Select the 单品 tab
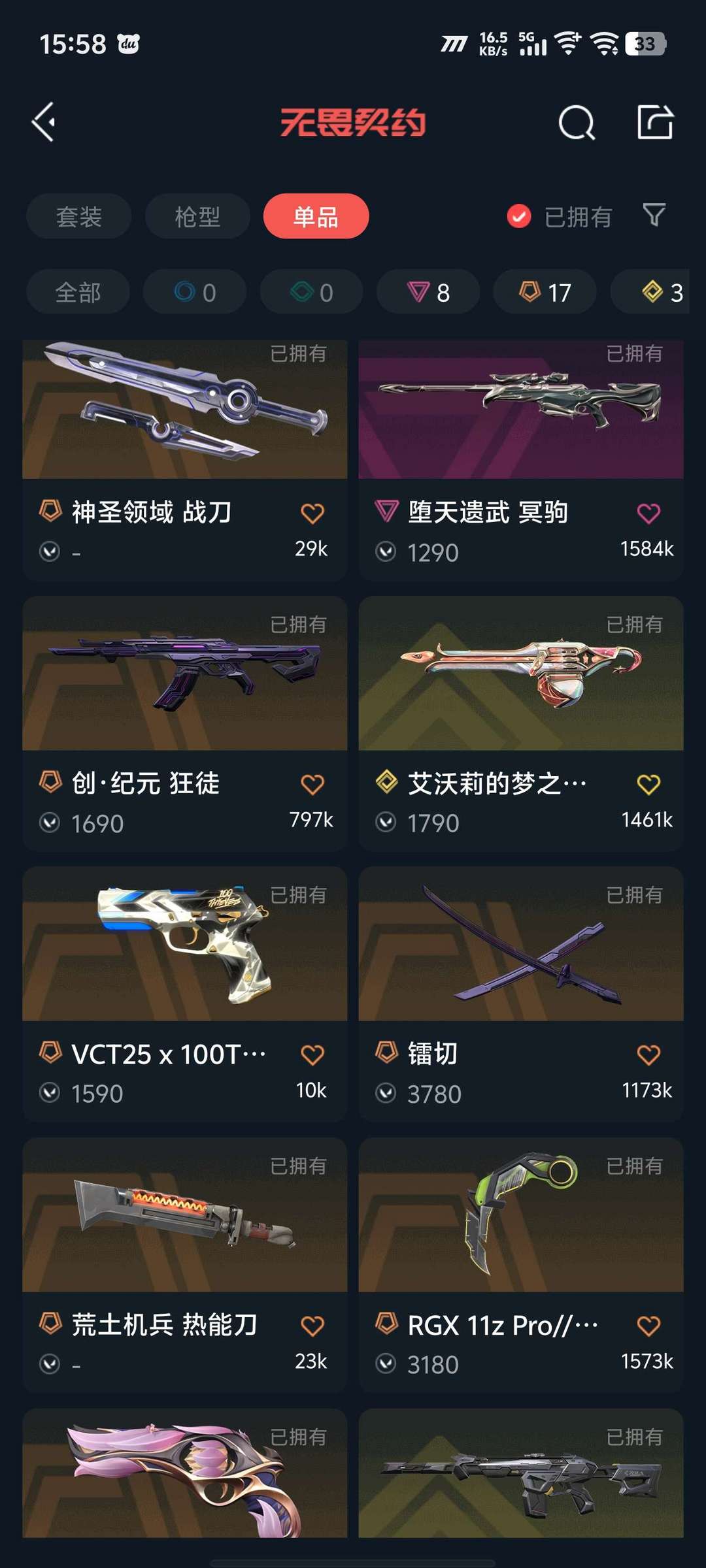Image resolution: width=706 pixels, height=1568 pixels. (x=316, y=216)
